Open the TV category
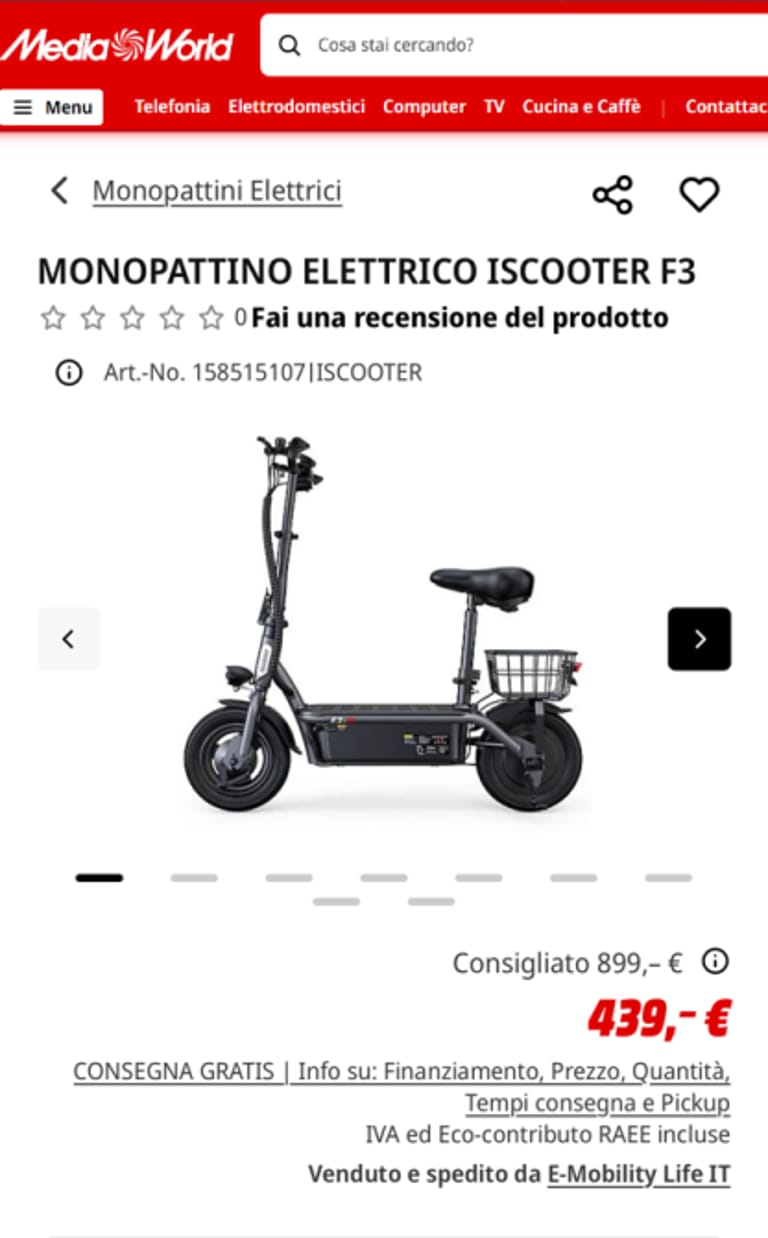Viewport: 768px width, 1238px height. (494, 106)
